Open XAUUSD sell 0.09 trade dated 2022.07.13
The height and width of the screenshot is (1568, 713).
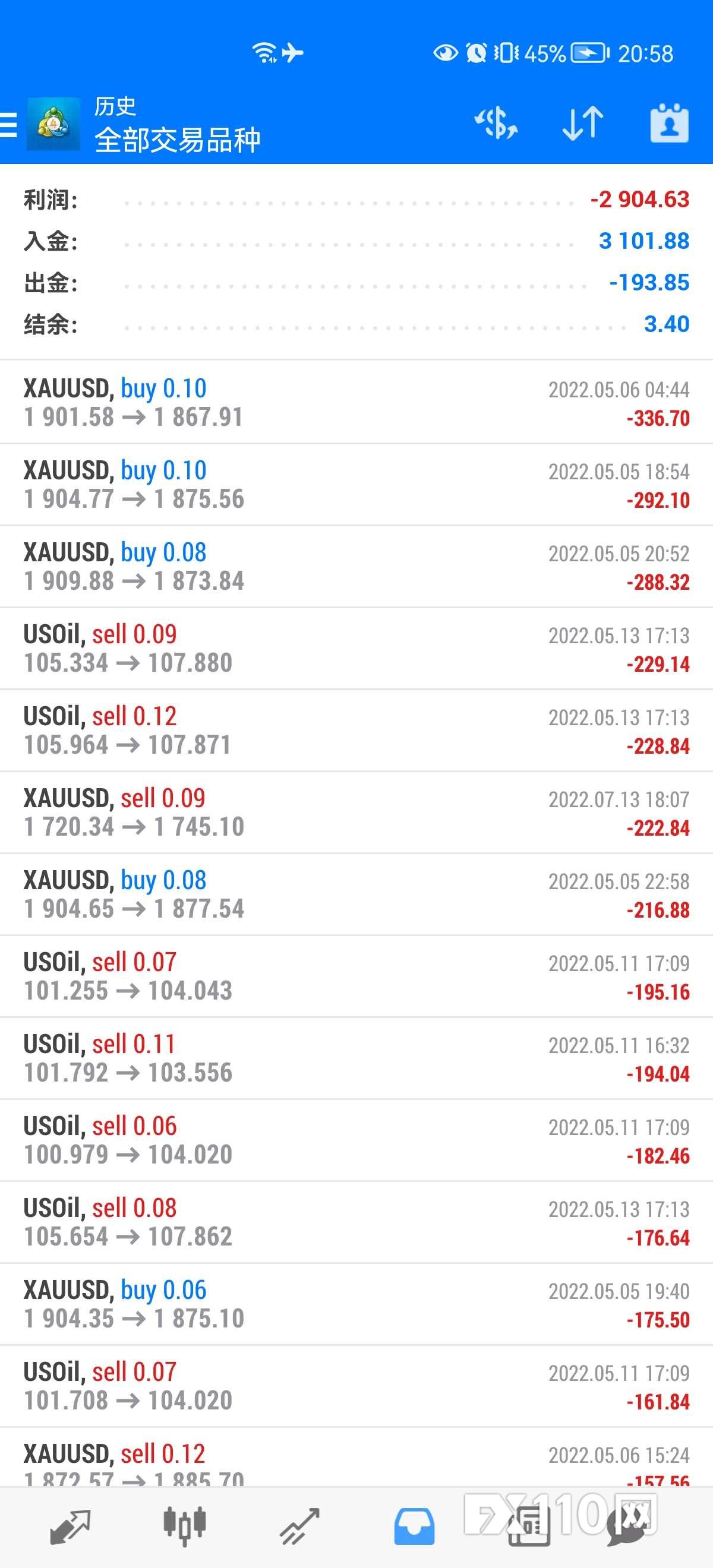356,813
